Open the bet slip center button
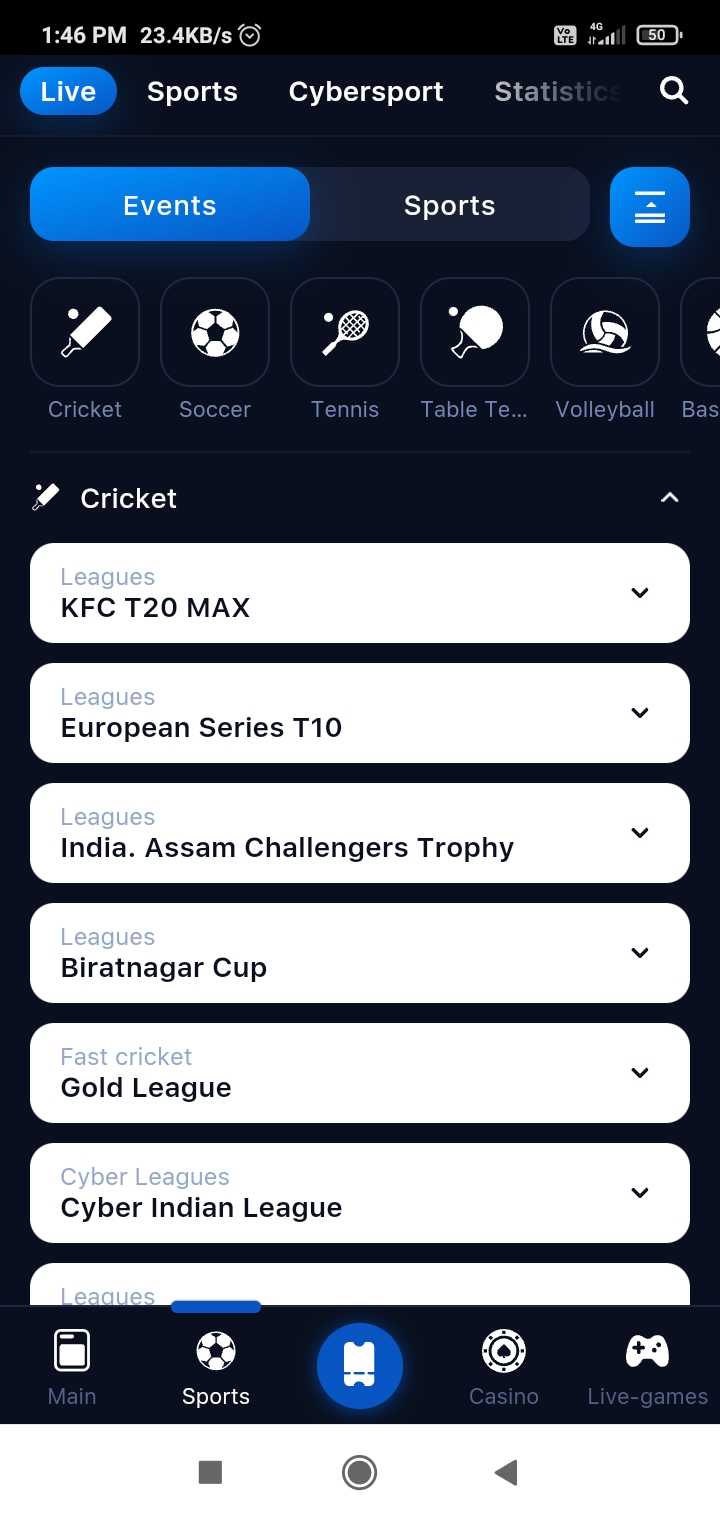Screen dimensions: 720x1520 (360, 1366)
